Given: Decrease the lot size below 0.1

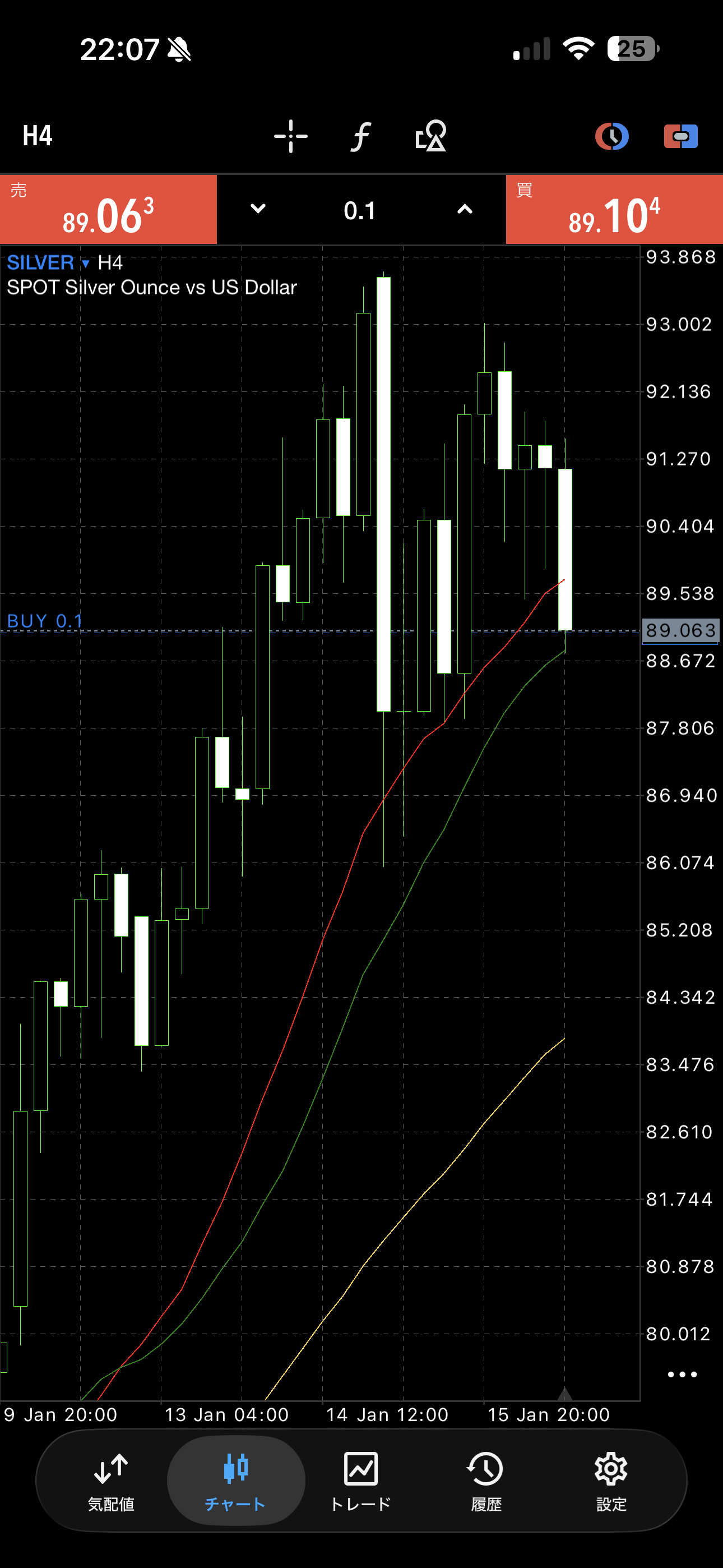Looking at the screenshot, I should (258, 209).
